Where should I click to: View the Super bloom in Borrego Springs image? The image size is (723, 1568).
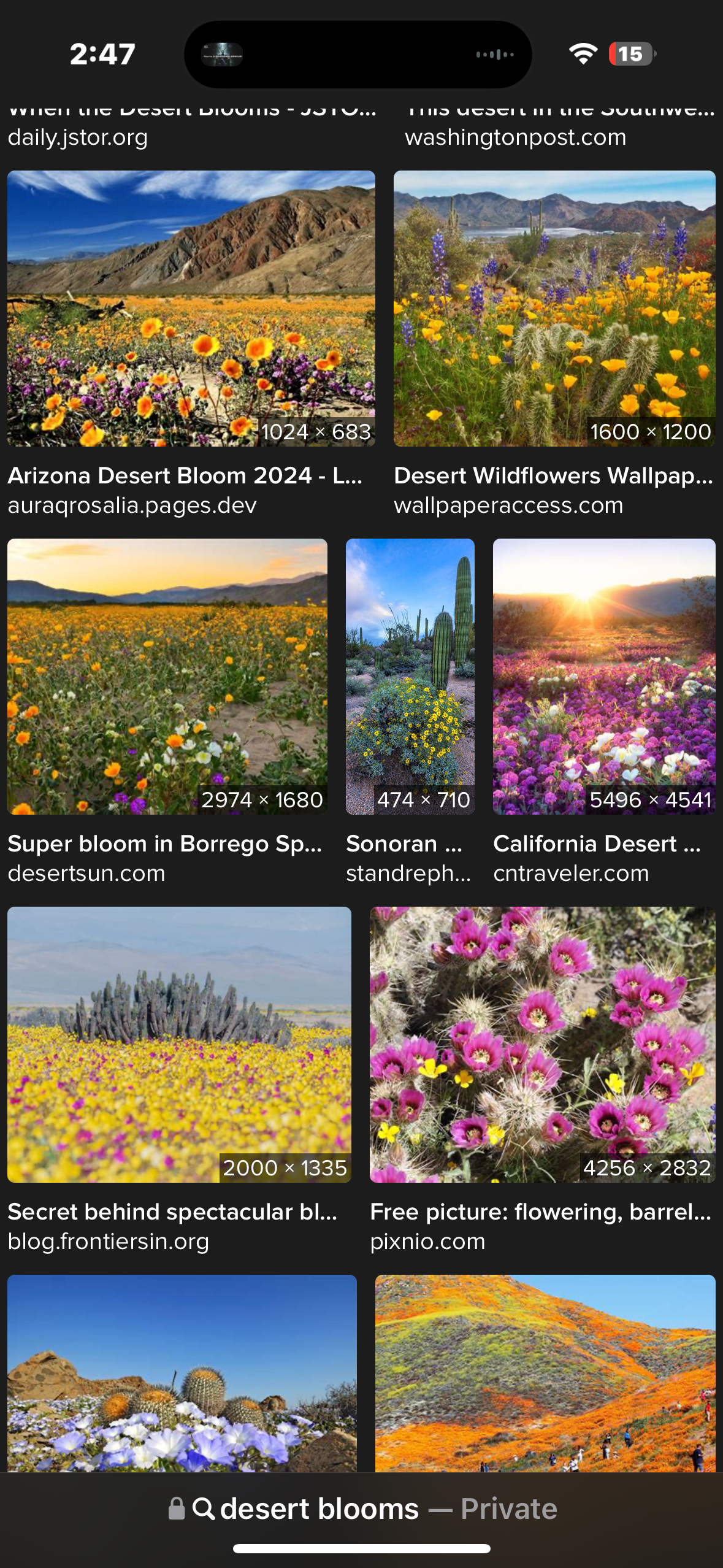[167, 676]
